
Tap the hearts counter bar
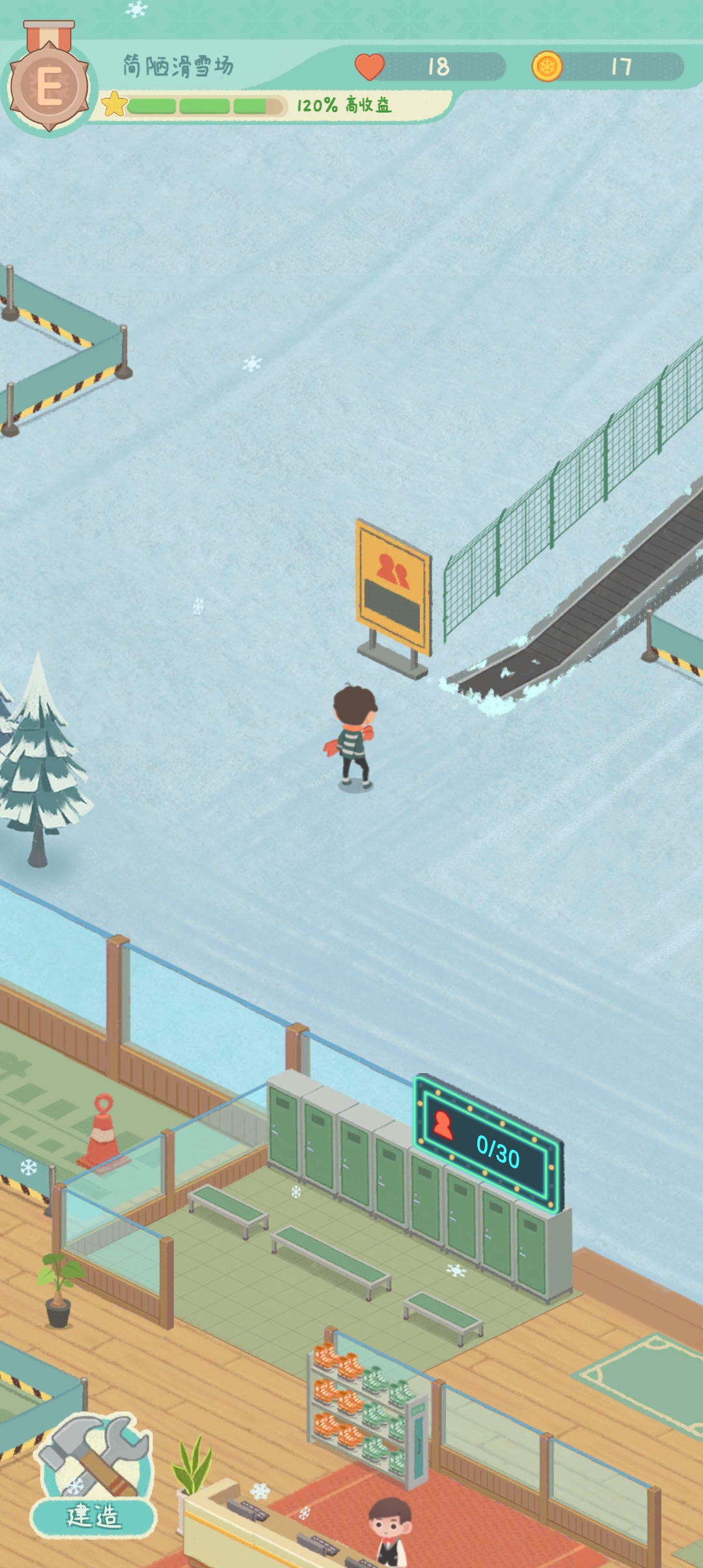[x=430, y=66]
